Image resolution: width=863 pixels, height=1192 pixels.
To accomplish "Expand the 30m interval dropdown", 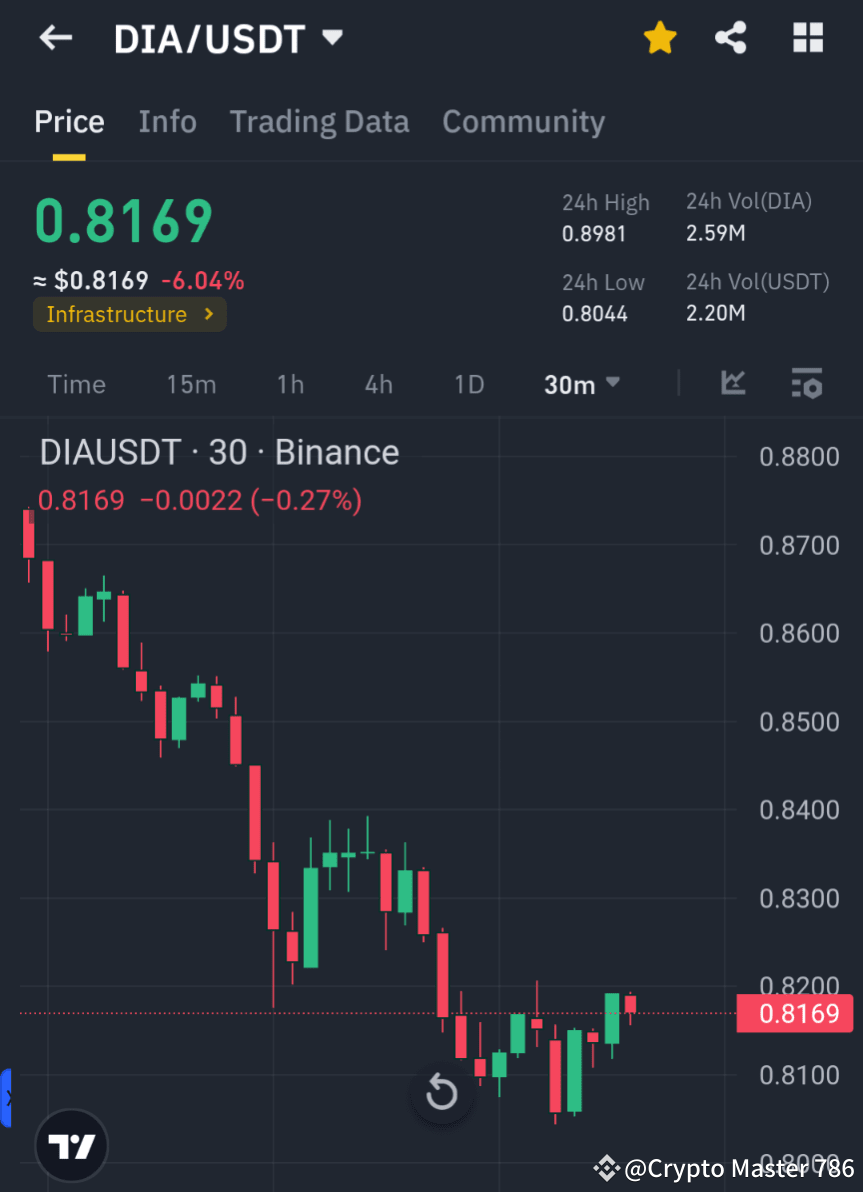I will click(581, 383).
